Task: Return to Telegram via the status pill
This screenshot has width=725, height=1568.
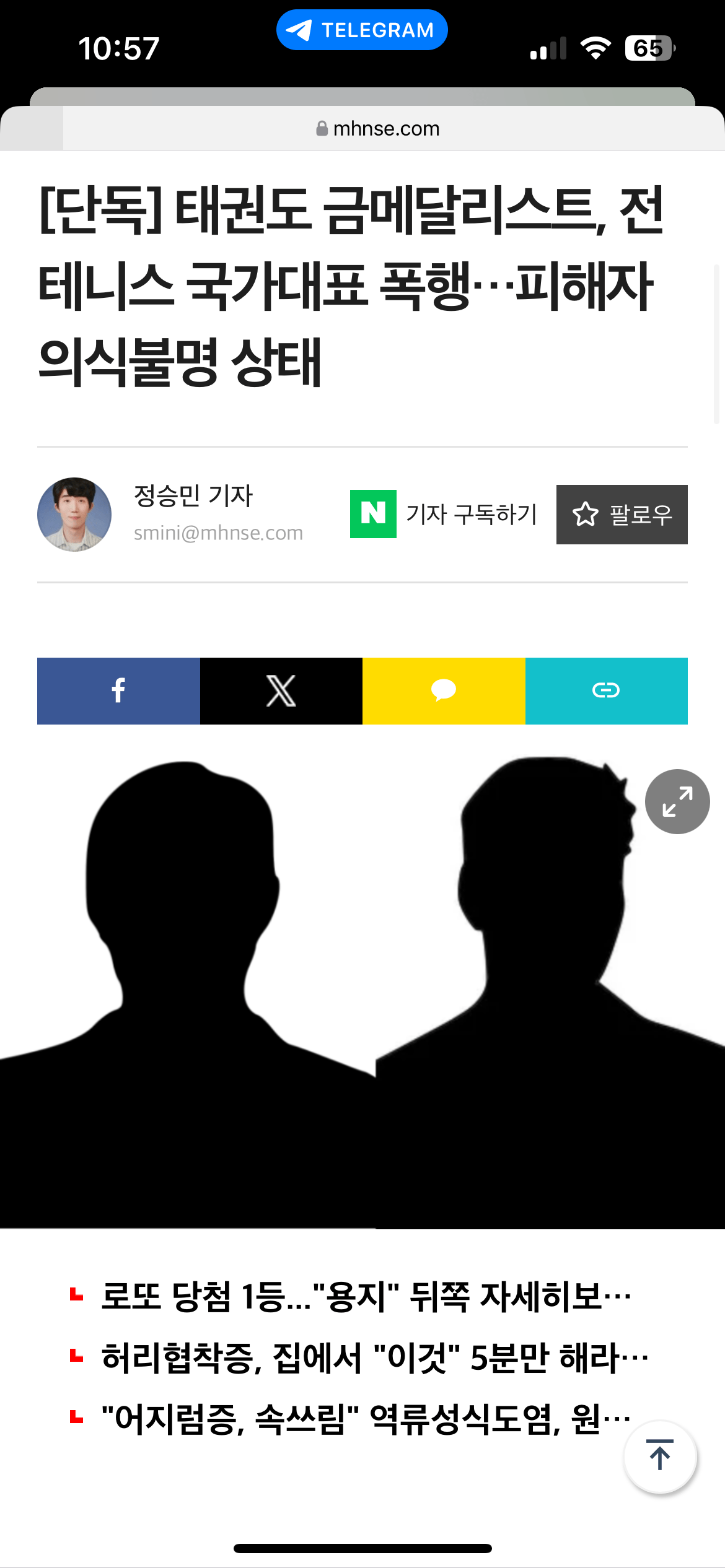Action: pyautogui.click(x=362, y=30)
